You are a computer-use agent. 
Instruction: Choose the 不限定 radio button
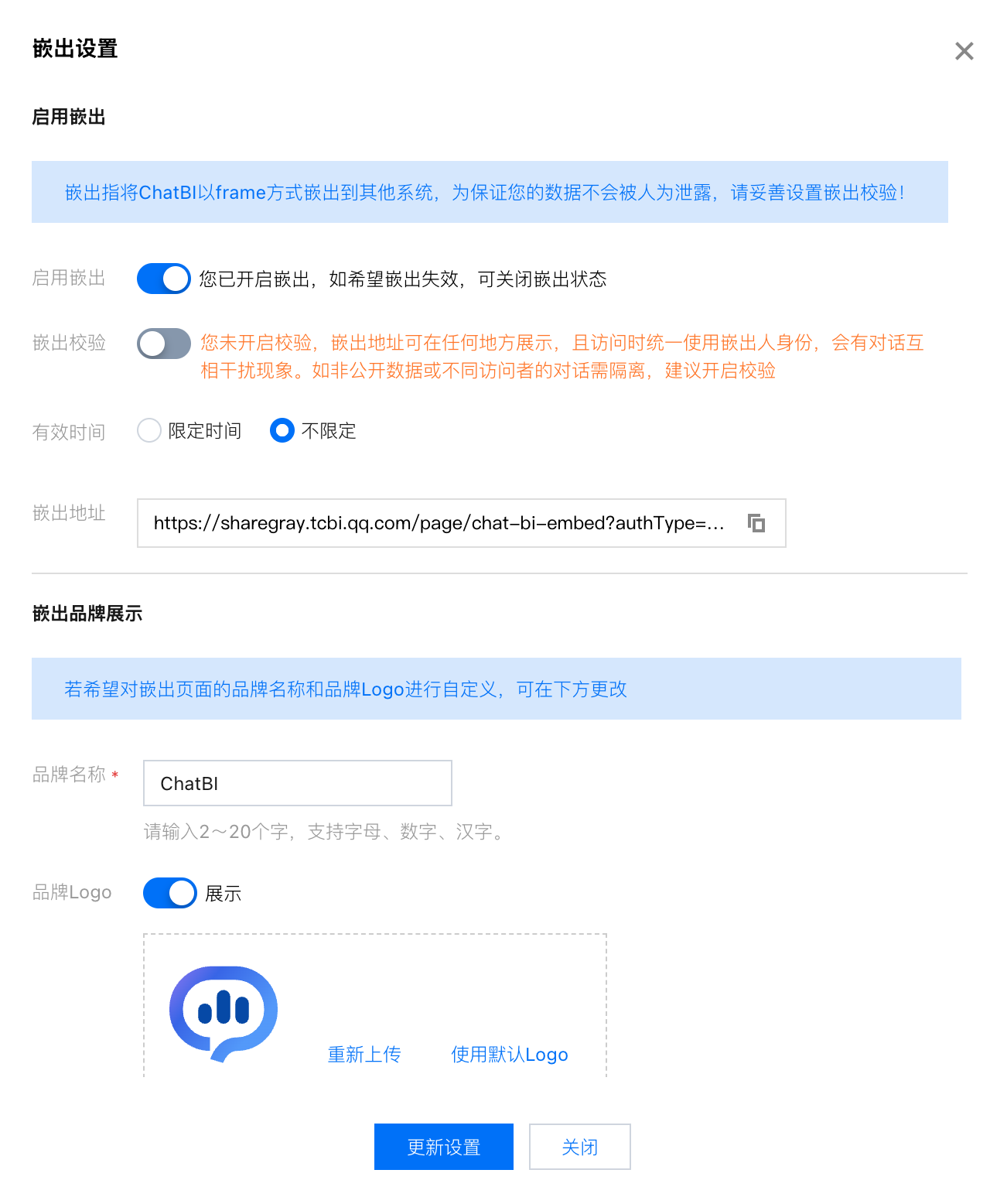(282, 431)
